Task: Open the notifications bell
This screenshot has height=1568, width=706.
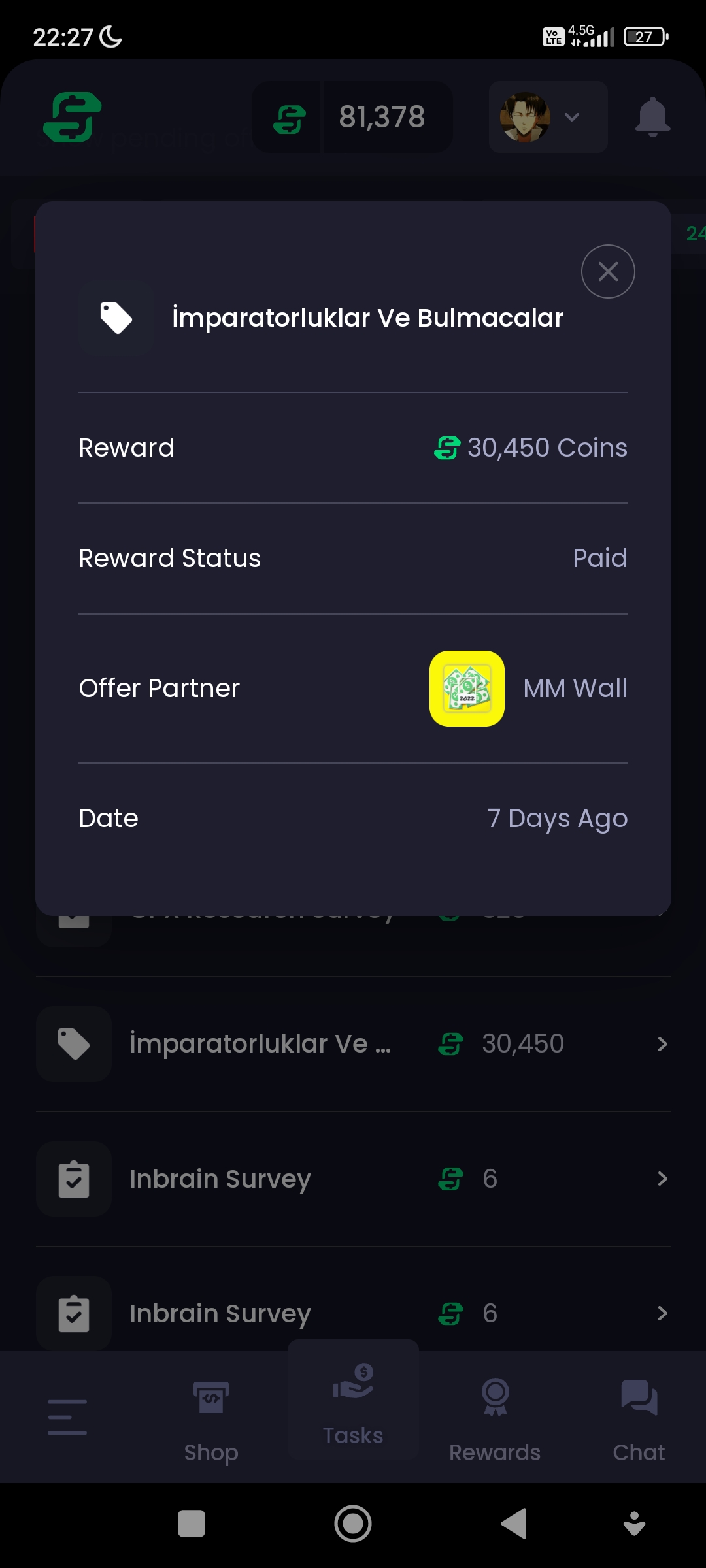Action: tap(652, 117)
